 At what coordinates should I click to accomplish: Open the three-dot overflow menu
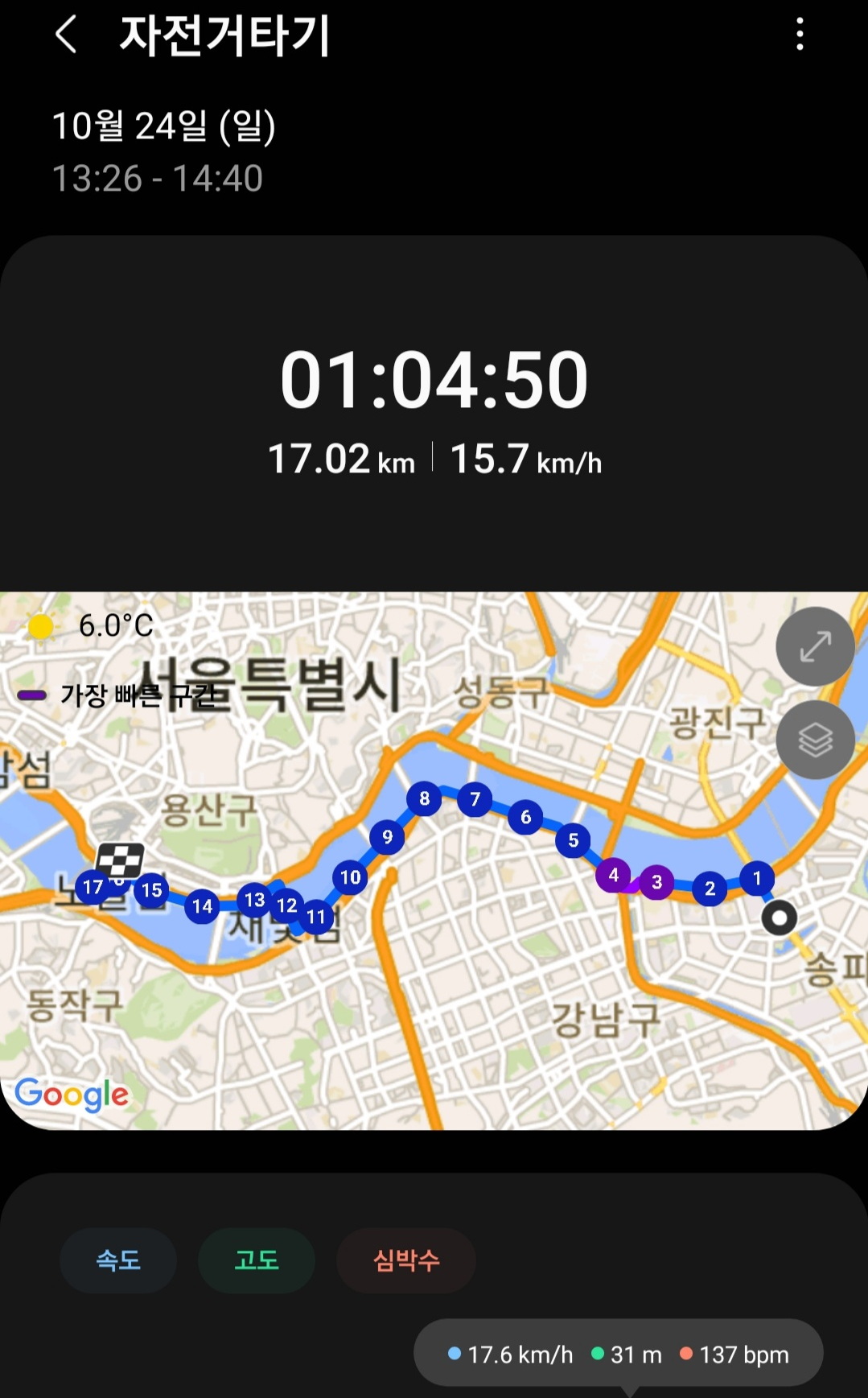tap(799, 35)
